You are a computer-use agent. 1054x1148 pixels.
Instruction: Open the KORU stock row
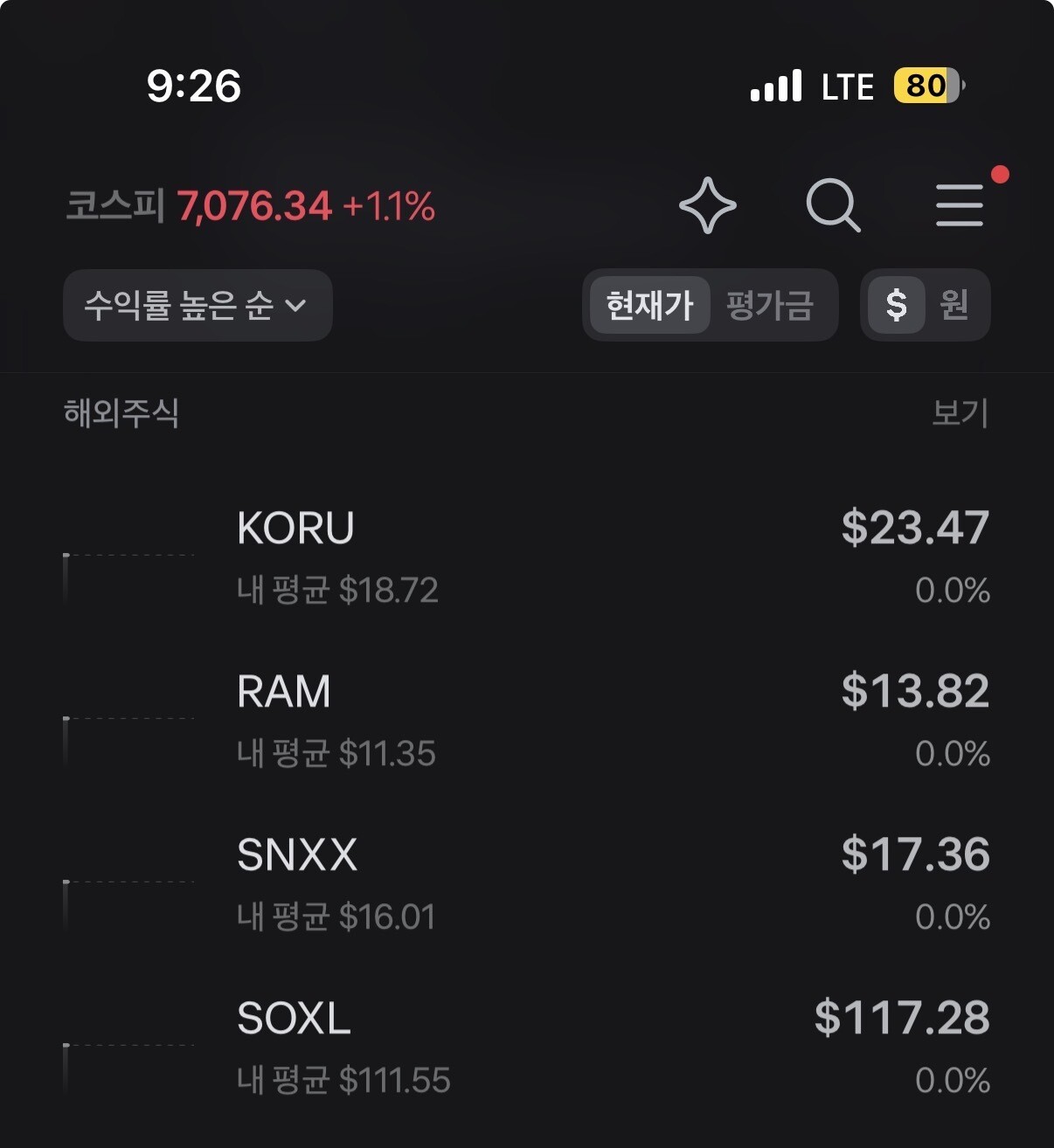(x=527, y=557)
